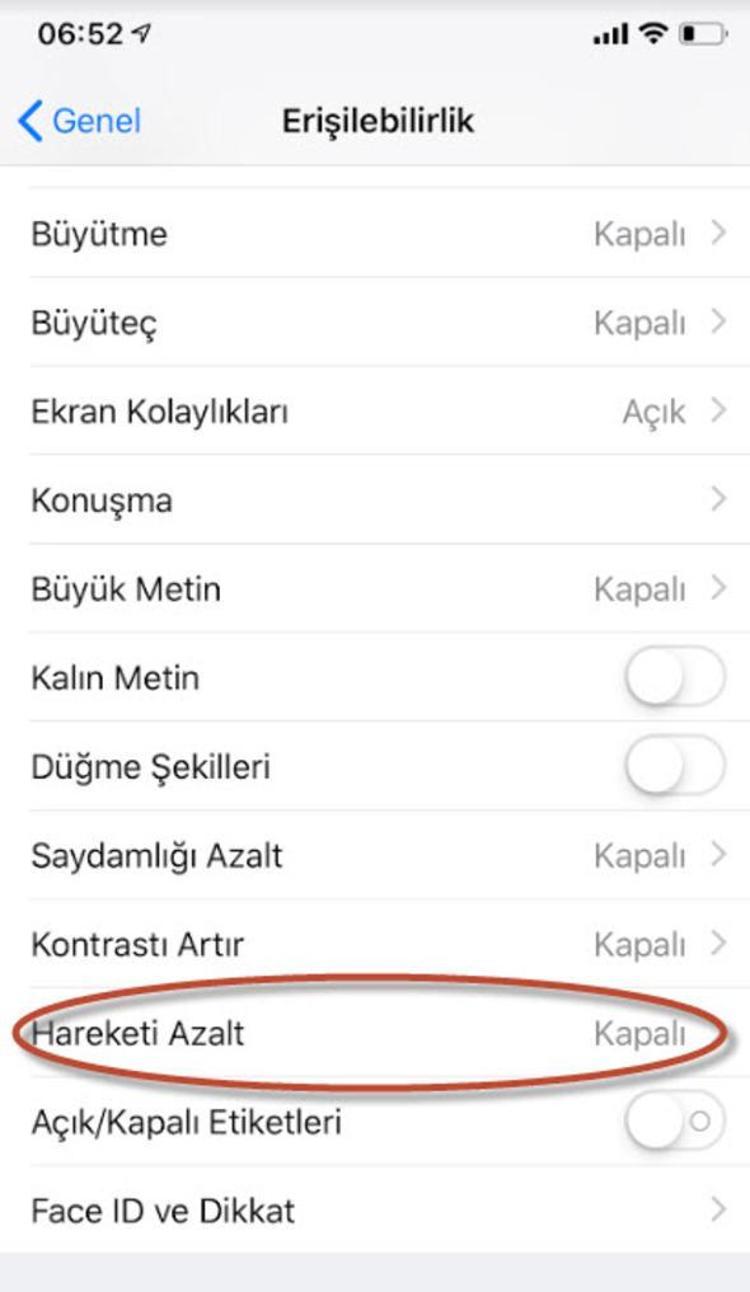Viewport: 750px width, 1292px height.
Task: Open the Konuşma settings
Action: (x=375, y=500)
